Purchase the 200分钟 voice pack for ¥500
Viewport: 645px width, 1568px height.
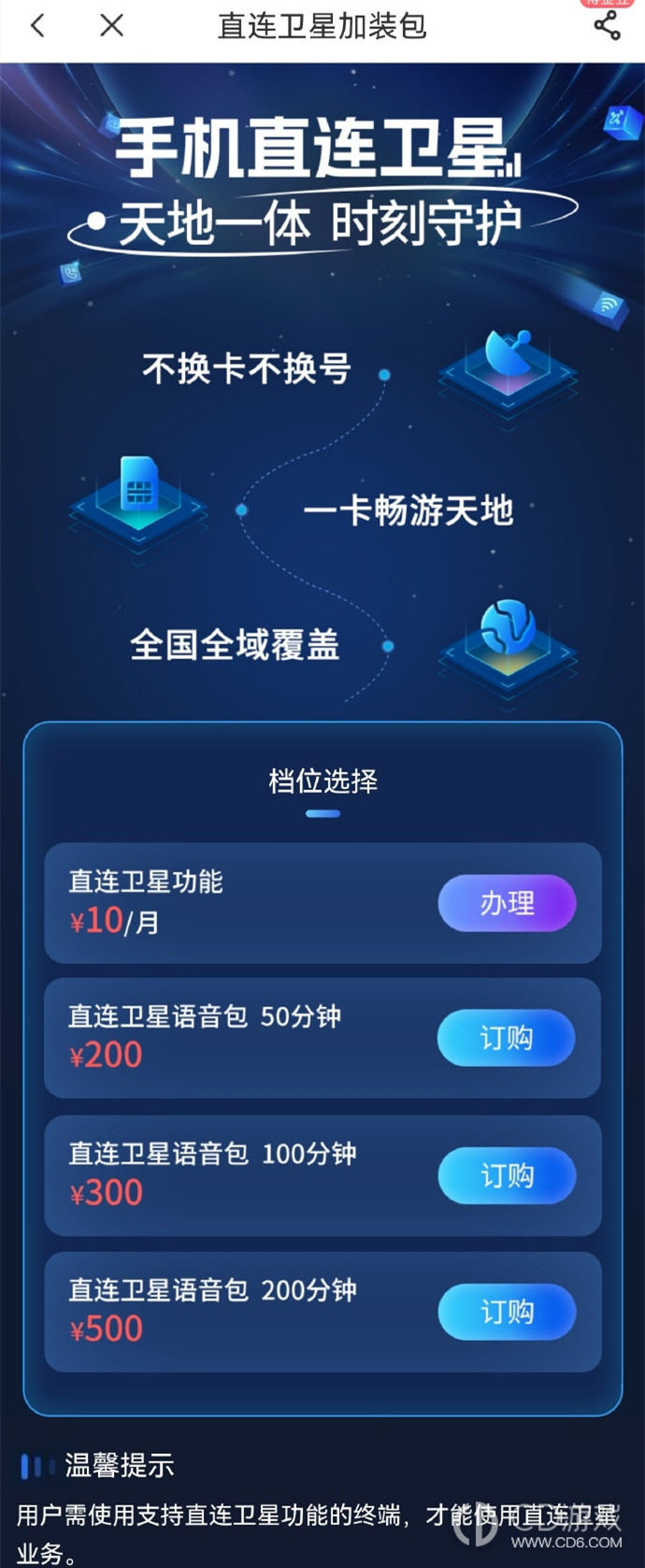pos(507,1312)
